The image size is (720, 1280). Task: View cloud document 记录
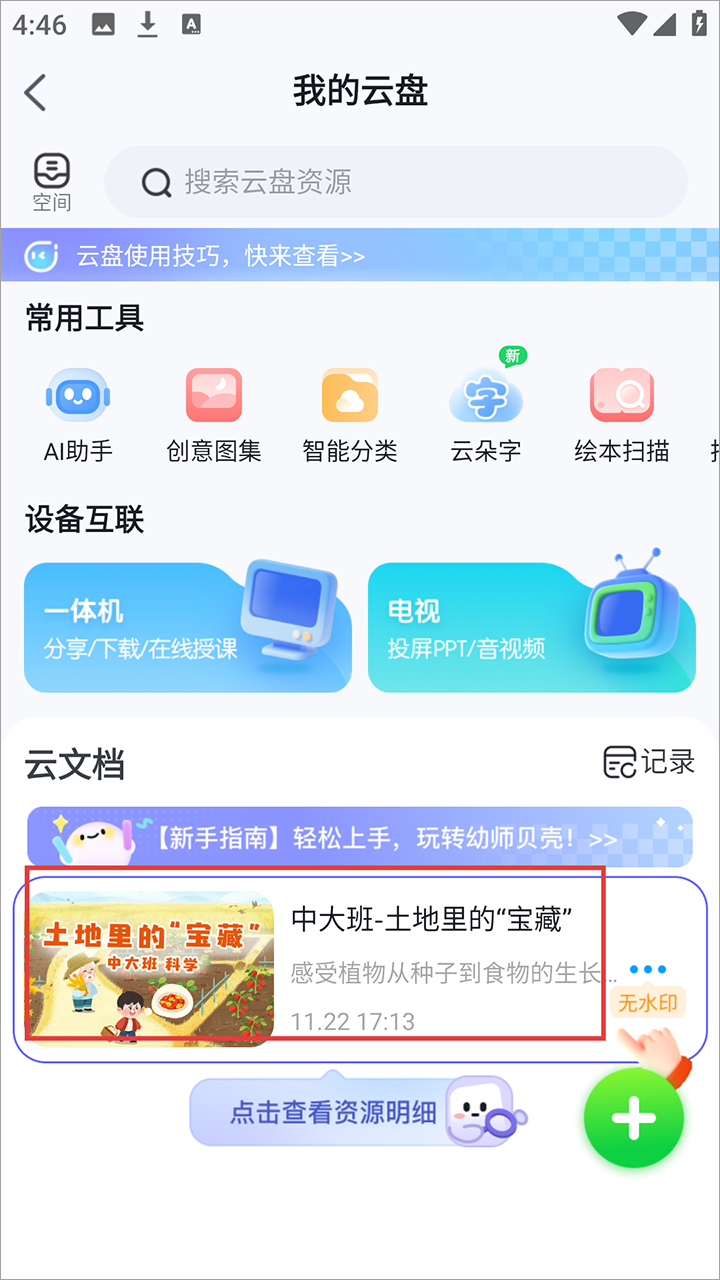coord(649,762)
